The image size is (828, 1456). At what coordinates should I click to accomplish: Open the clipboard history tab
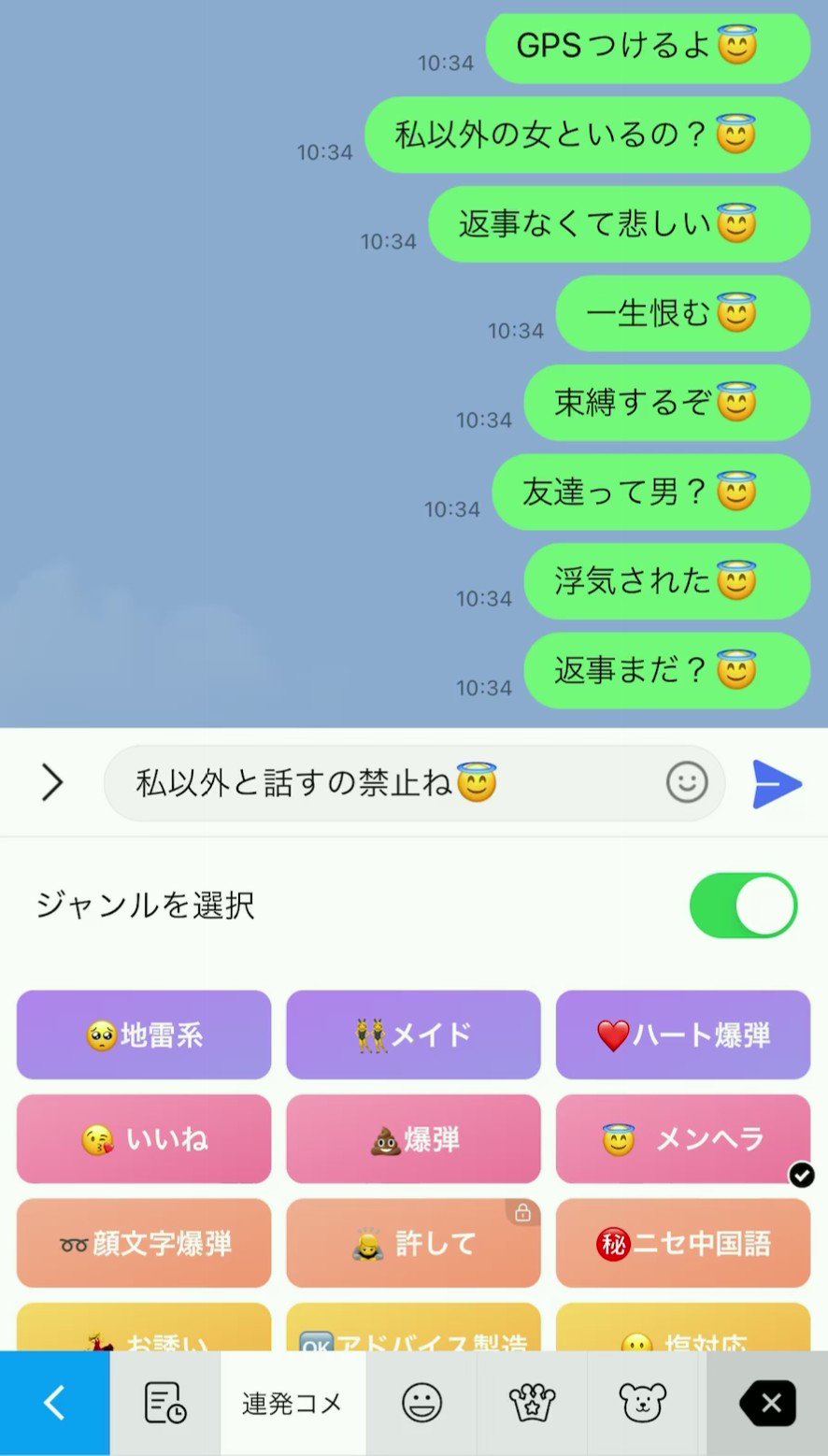(165, 1403)
